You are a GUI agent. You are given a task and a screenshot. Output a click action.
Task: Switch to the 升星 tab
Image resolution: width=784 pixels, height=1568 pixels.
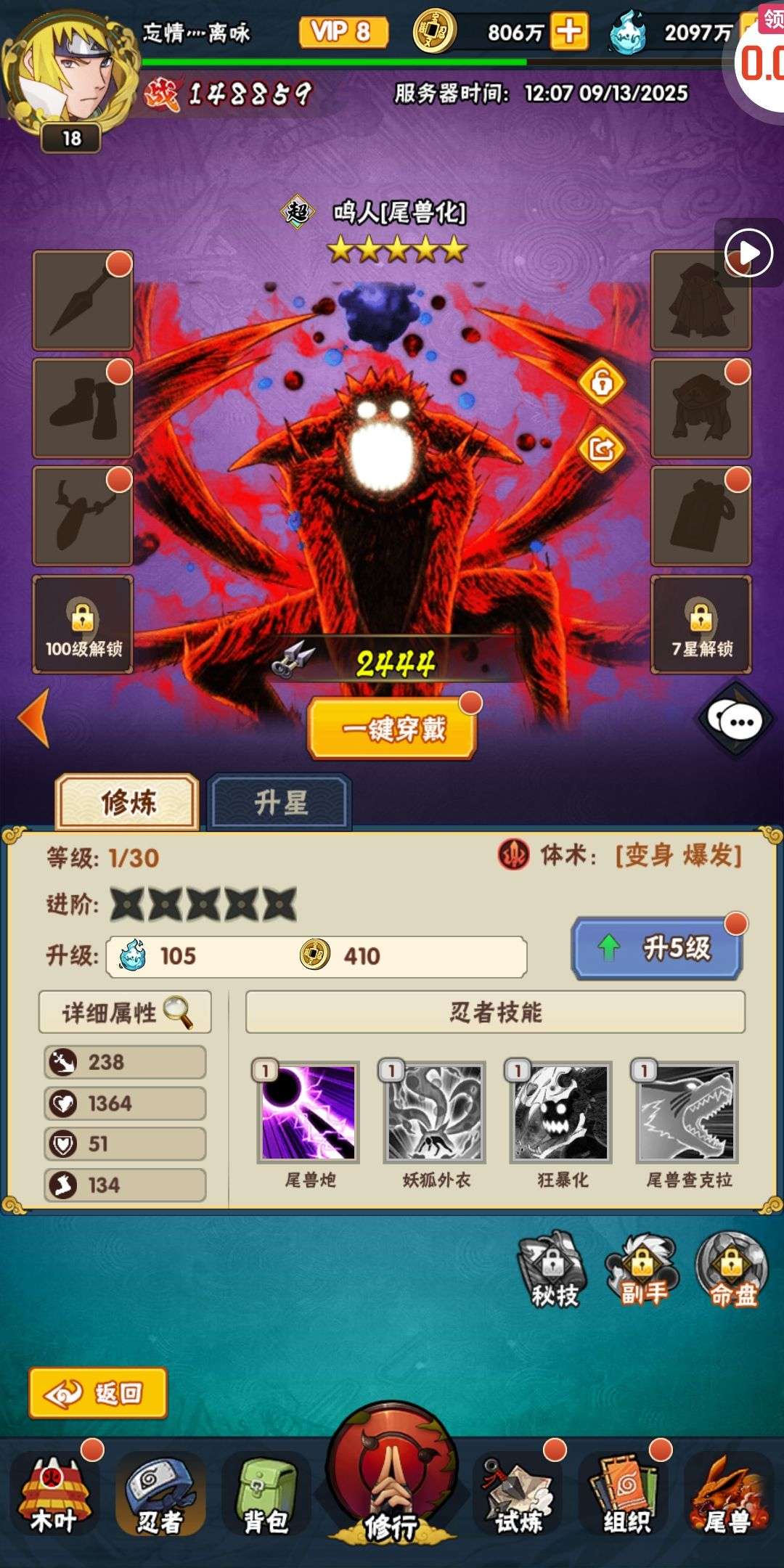tap(279, 803)
